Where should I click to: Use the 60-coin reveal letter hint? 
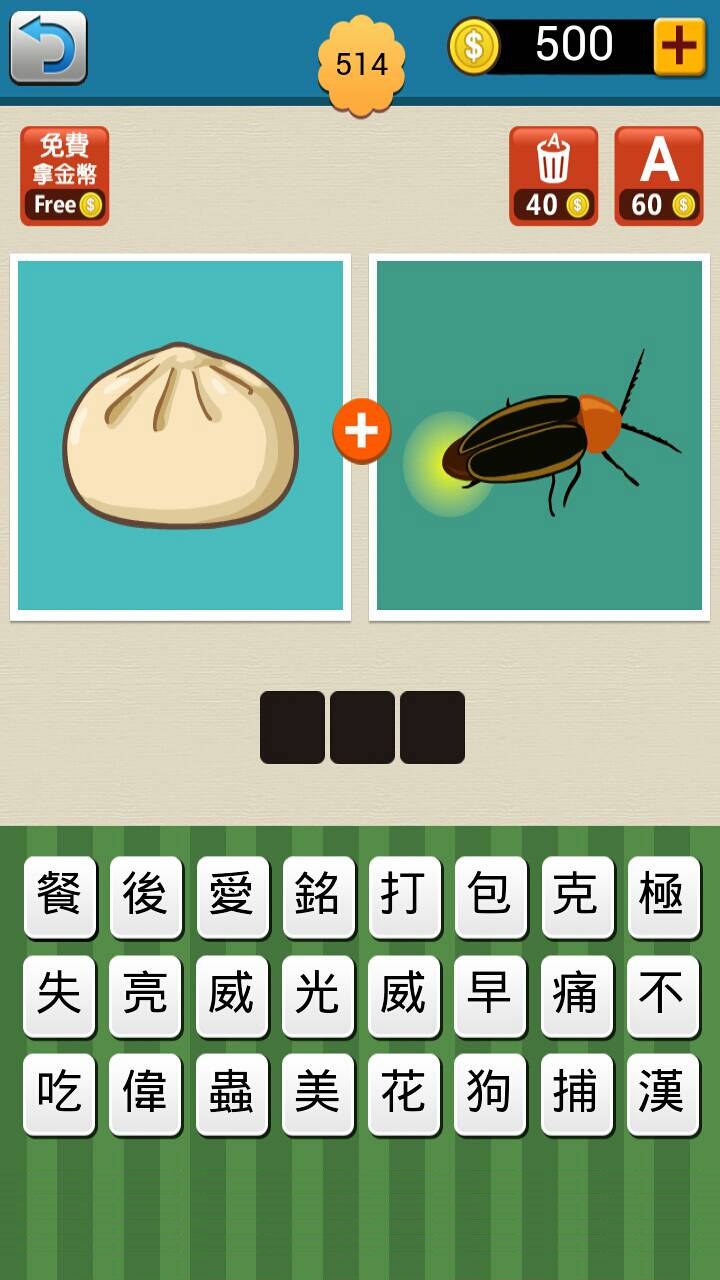659,176
